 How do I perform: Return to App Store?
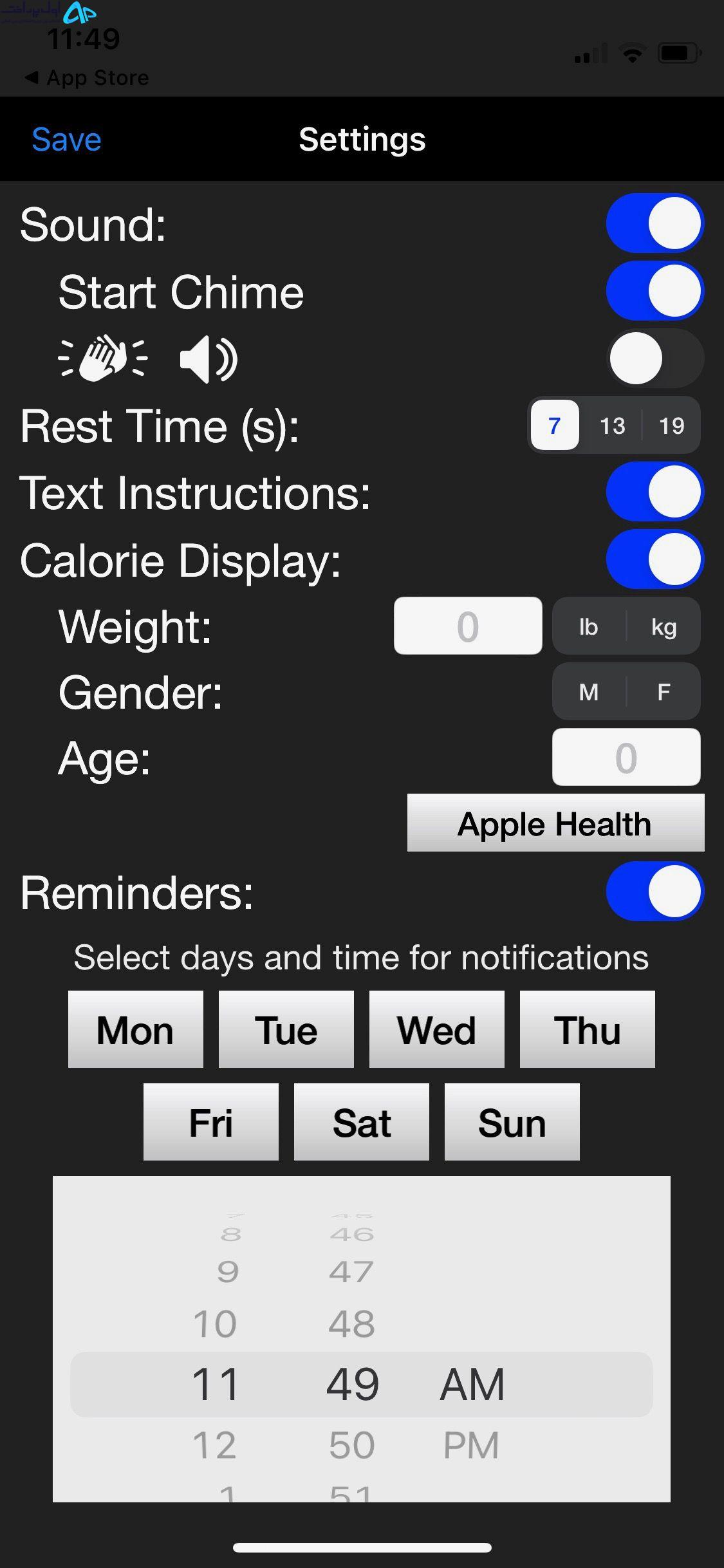coord(87,78)
